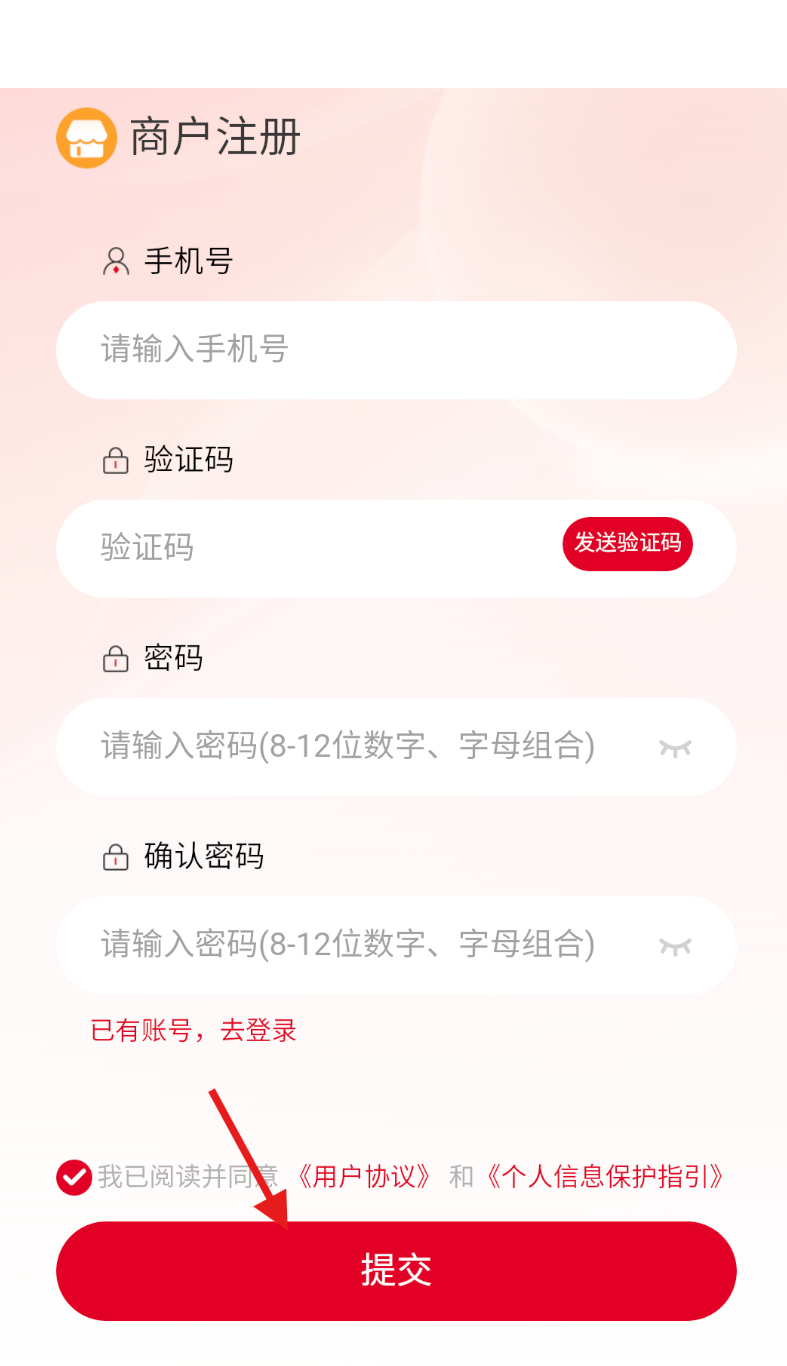The image size is (787, 1366).
Task: Reveal the confirm password text
Action: [675, 945]
